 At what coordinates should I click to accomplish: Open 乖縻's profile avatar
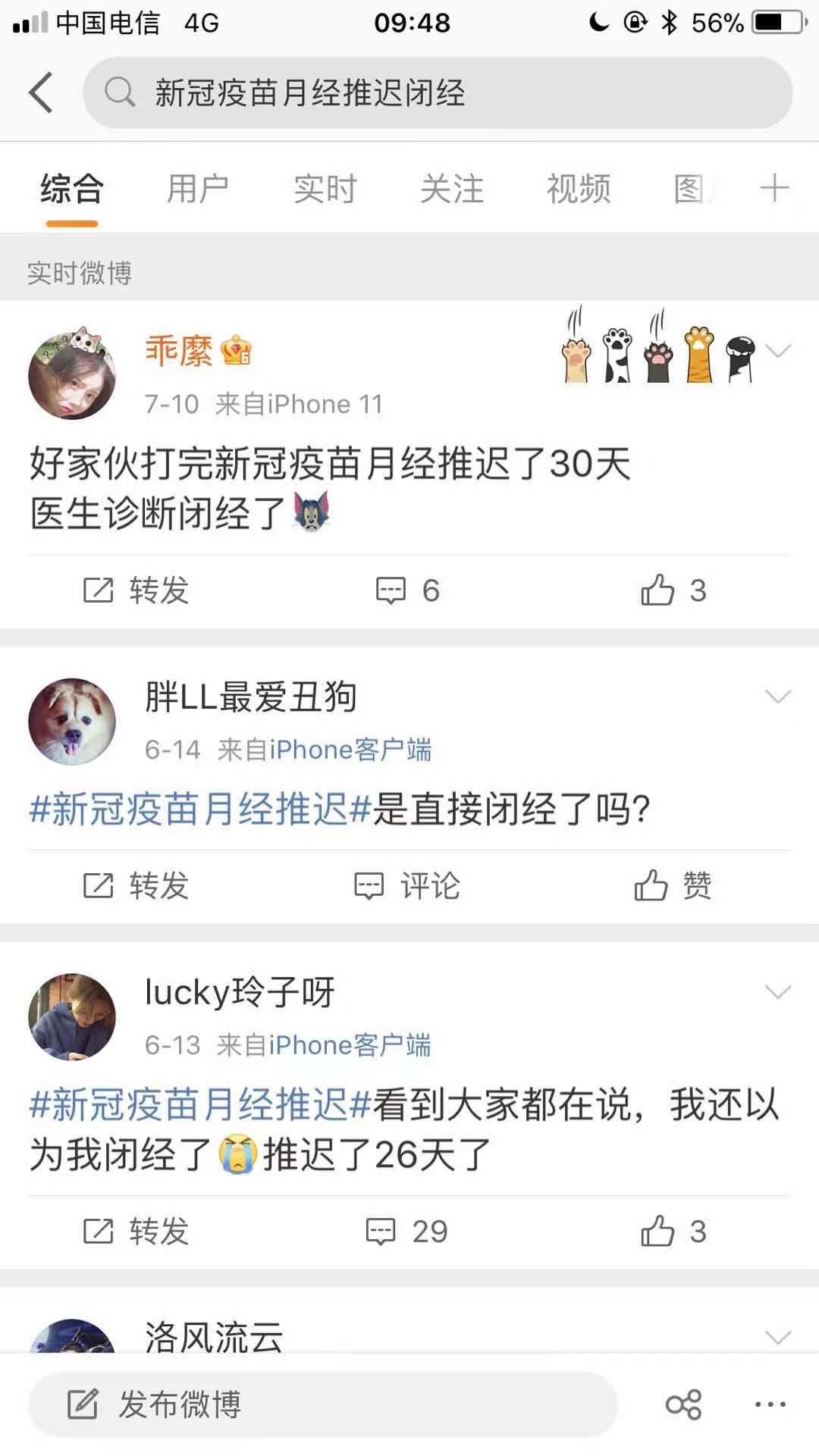(x=72, y=374)
